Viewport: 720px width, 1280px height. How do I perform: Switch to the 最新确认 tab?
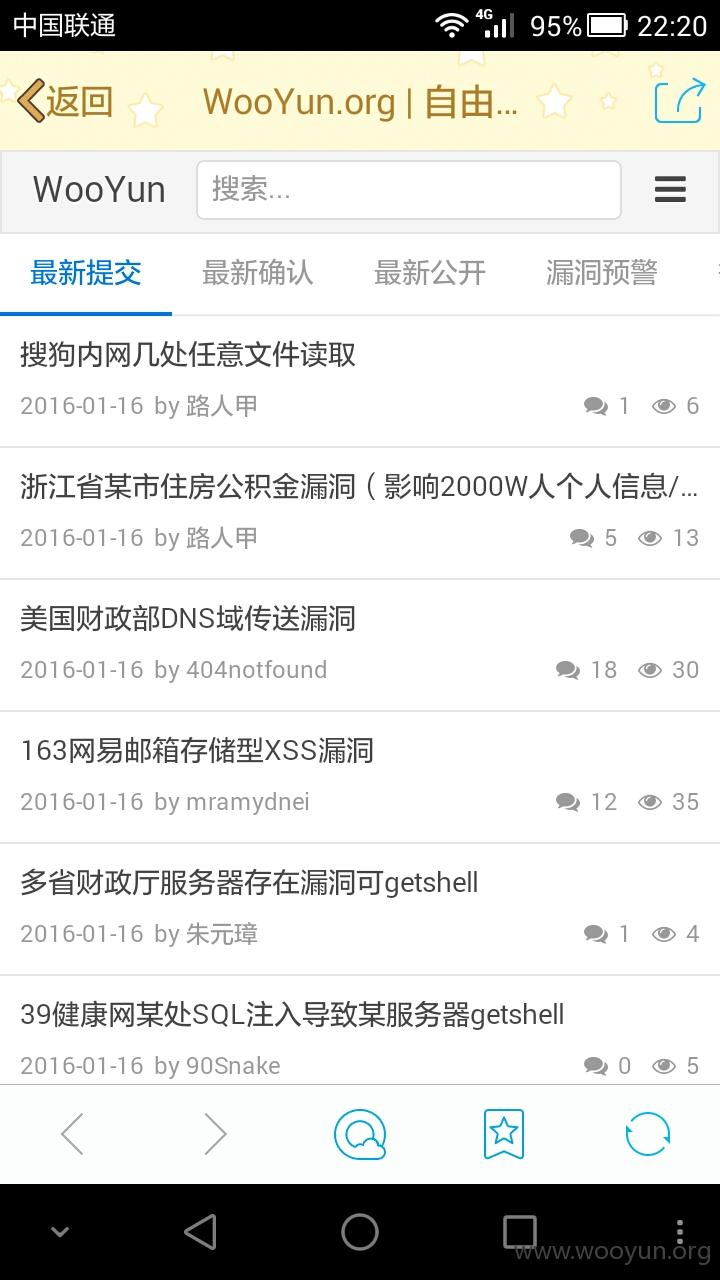tap(258, 273)
